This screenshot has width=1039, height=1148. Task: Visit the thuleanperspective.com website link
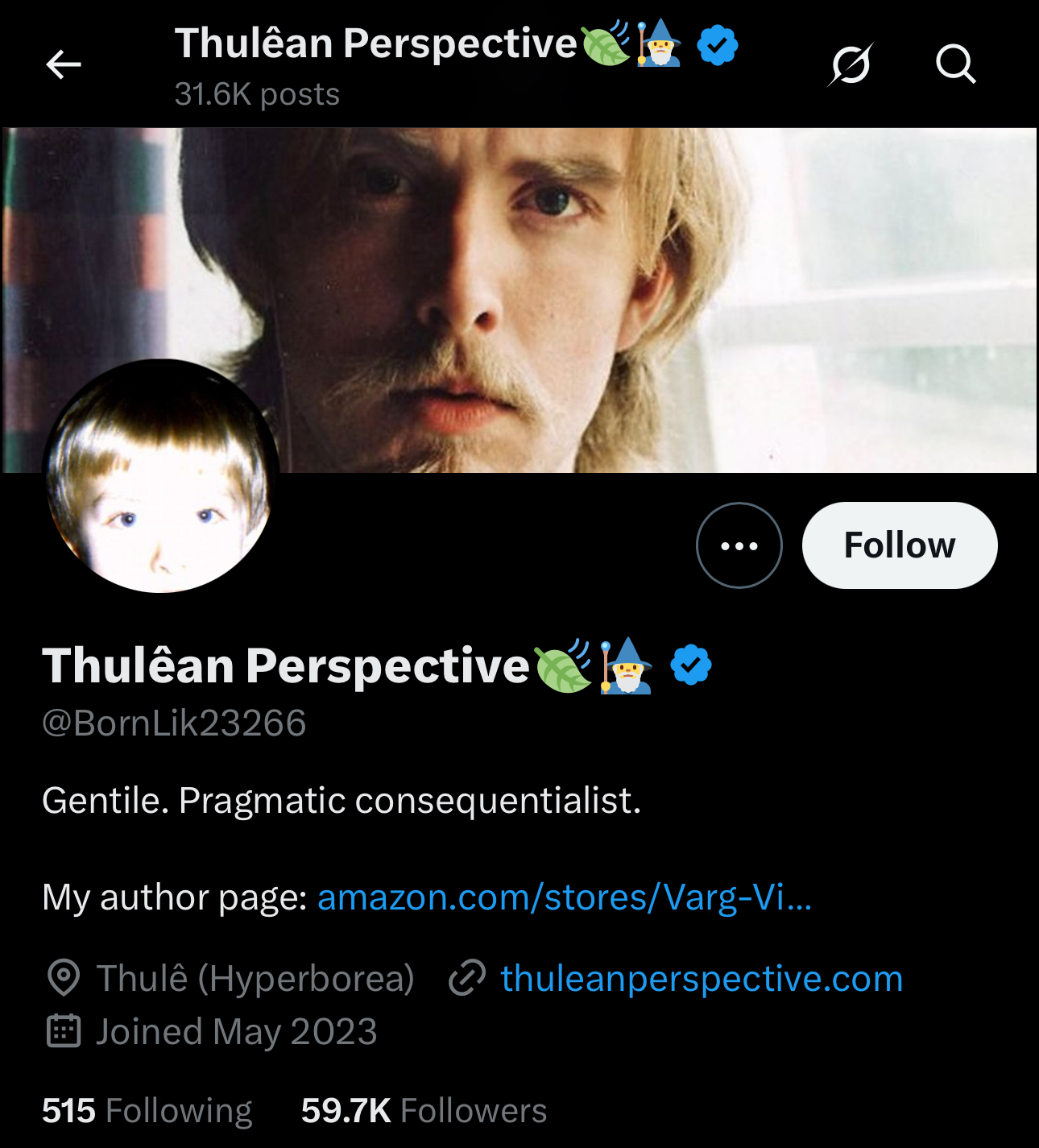pyautogui.click(x=701, y=979)
